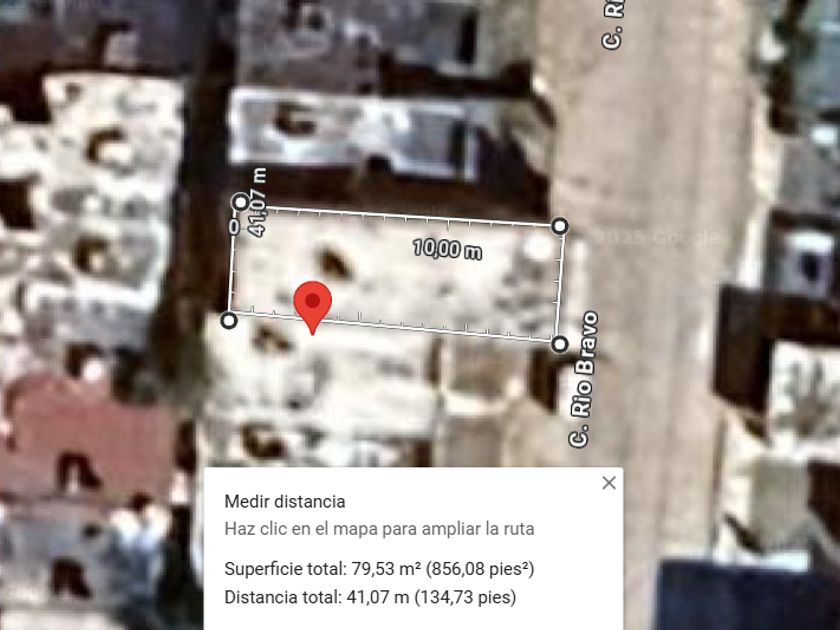Close the Medir distancia panel
This screenshot has width=840, height=630.
tap(609, 483)
